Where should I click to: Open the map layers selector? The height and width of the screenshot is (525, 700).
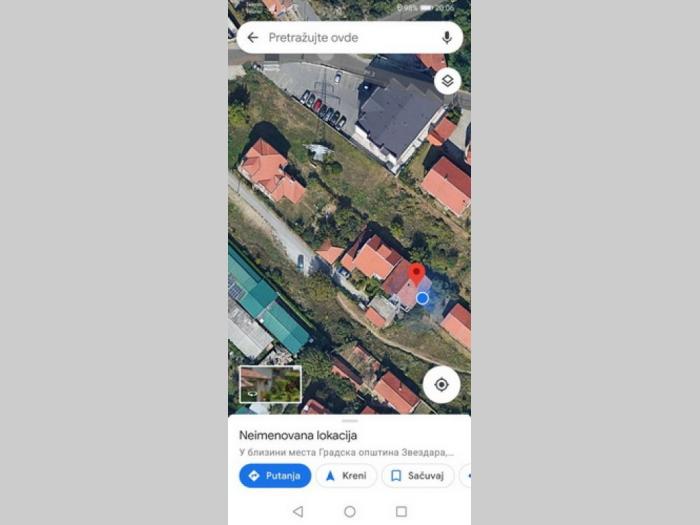[x=447, y=81]
